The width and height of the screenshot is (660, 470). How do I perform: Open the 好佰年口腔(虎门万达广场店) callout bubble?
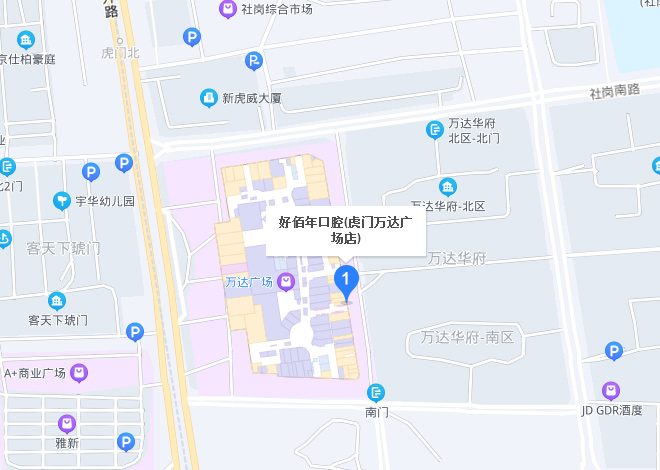tap(345, 231)
